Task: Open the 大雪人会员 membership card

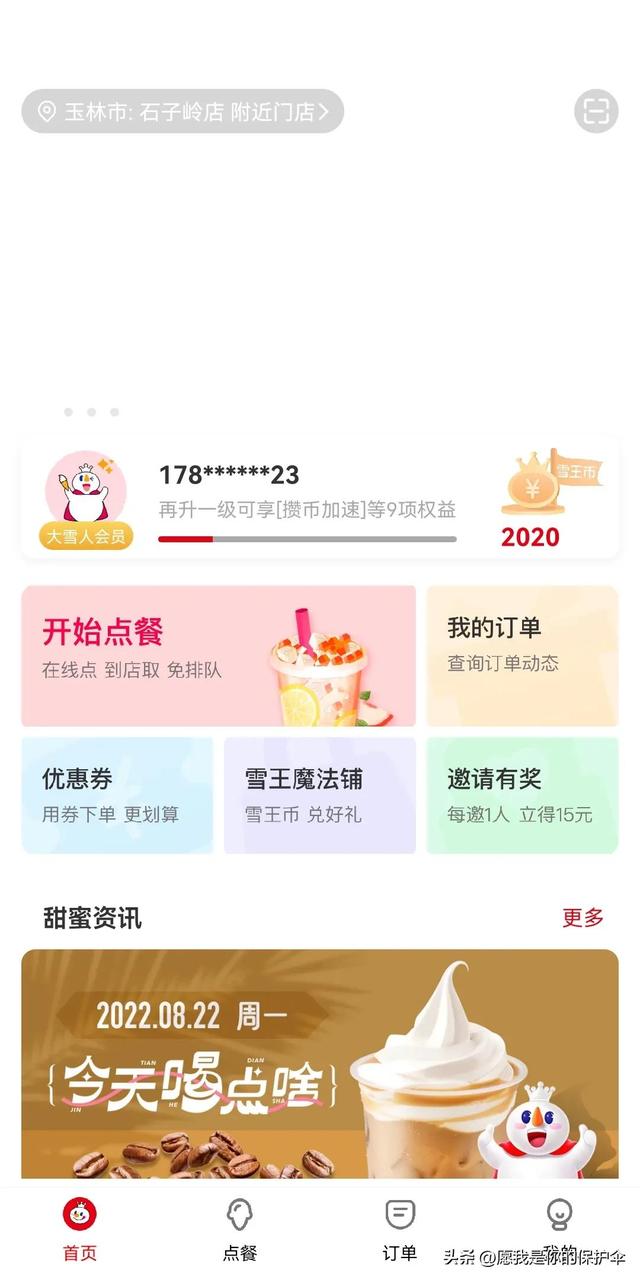Action: coord(86,499)
